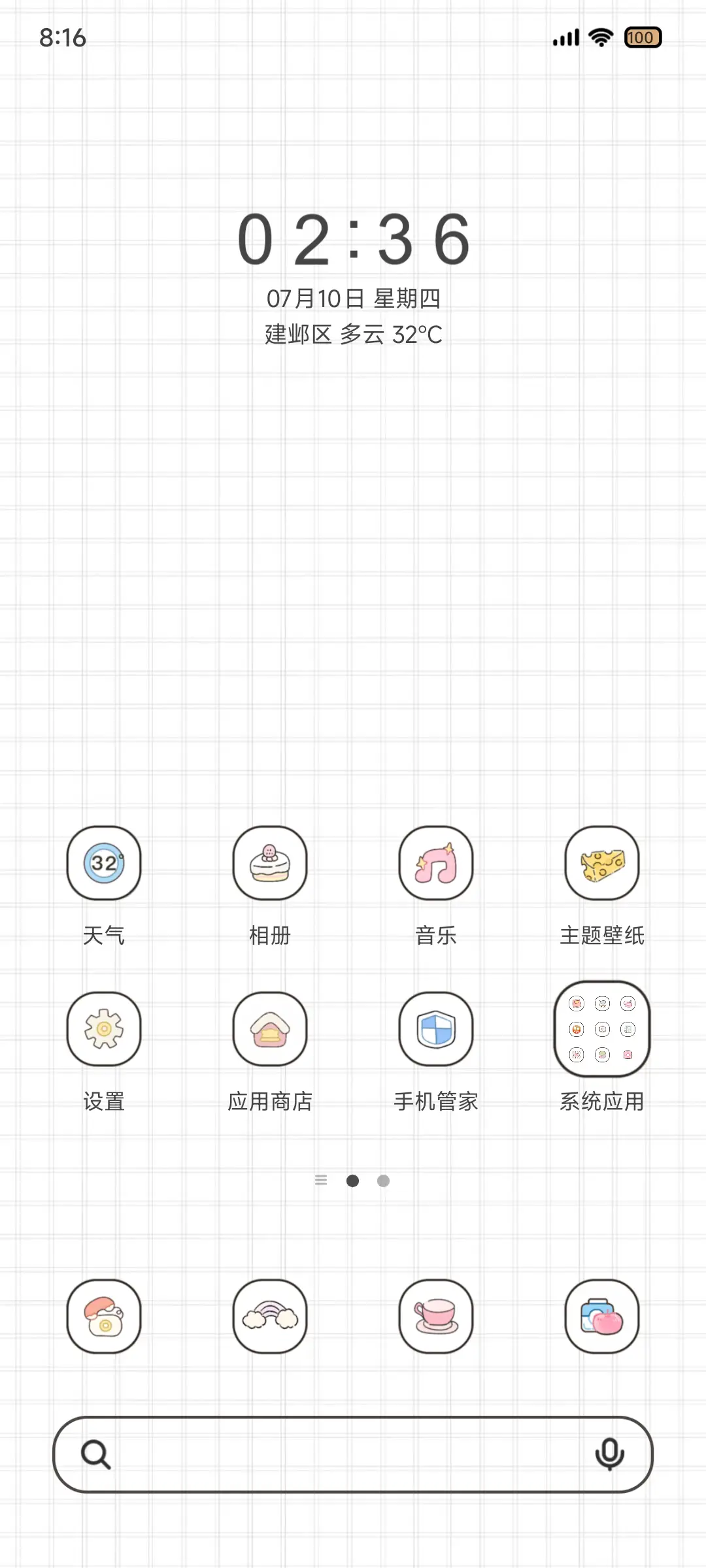The image size is (706, 1568).
Task: Open the 相册 photos app
Action: click(270, 864)
